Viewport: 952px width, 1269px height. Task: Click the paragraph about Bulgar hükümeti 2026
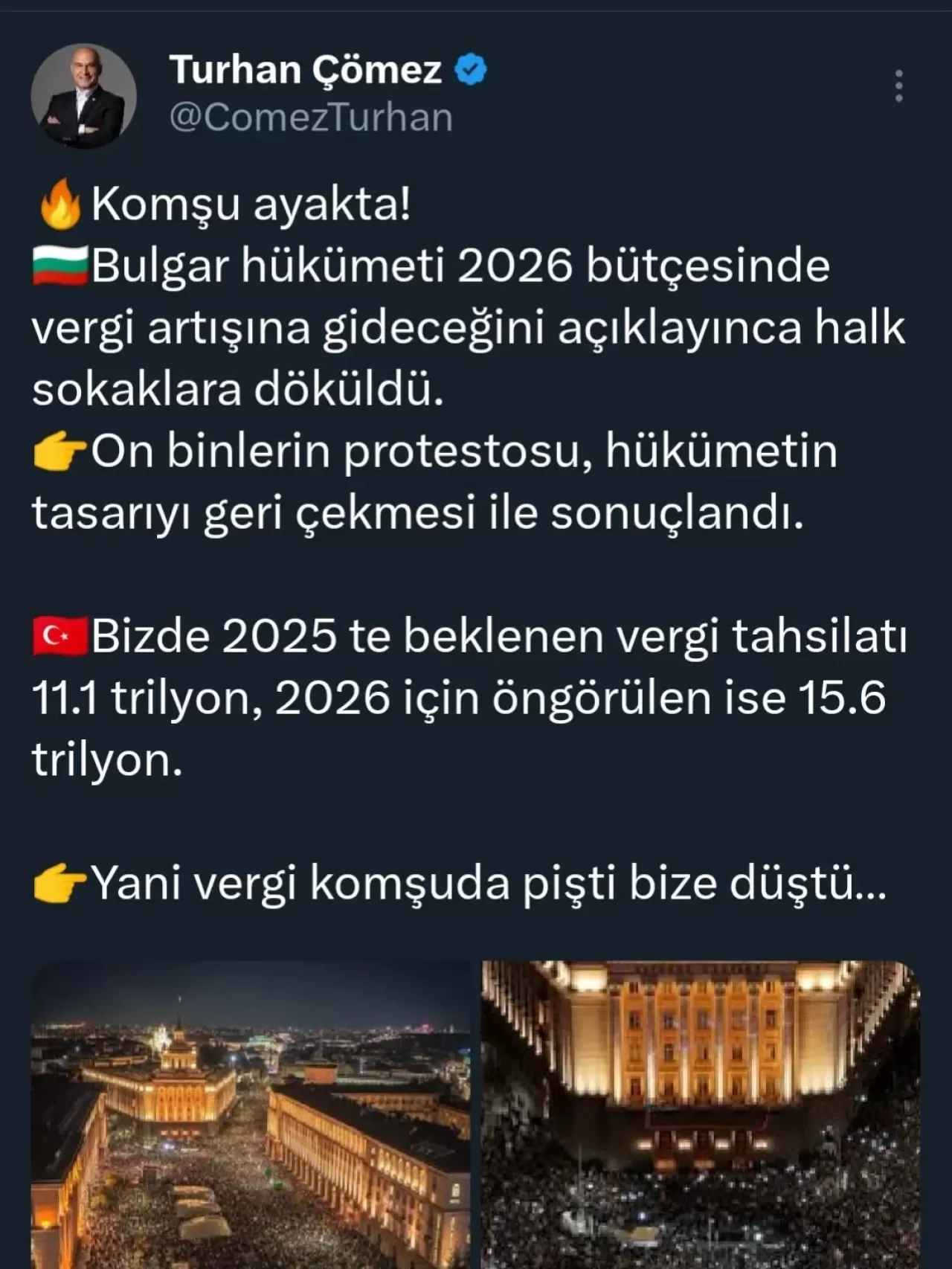[x=446, y=327]
